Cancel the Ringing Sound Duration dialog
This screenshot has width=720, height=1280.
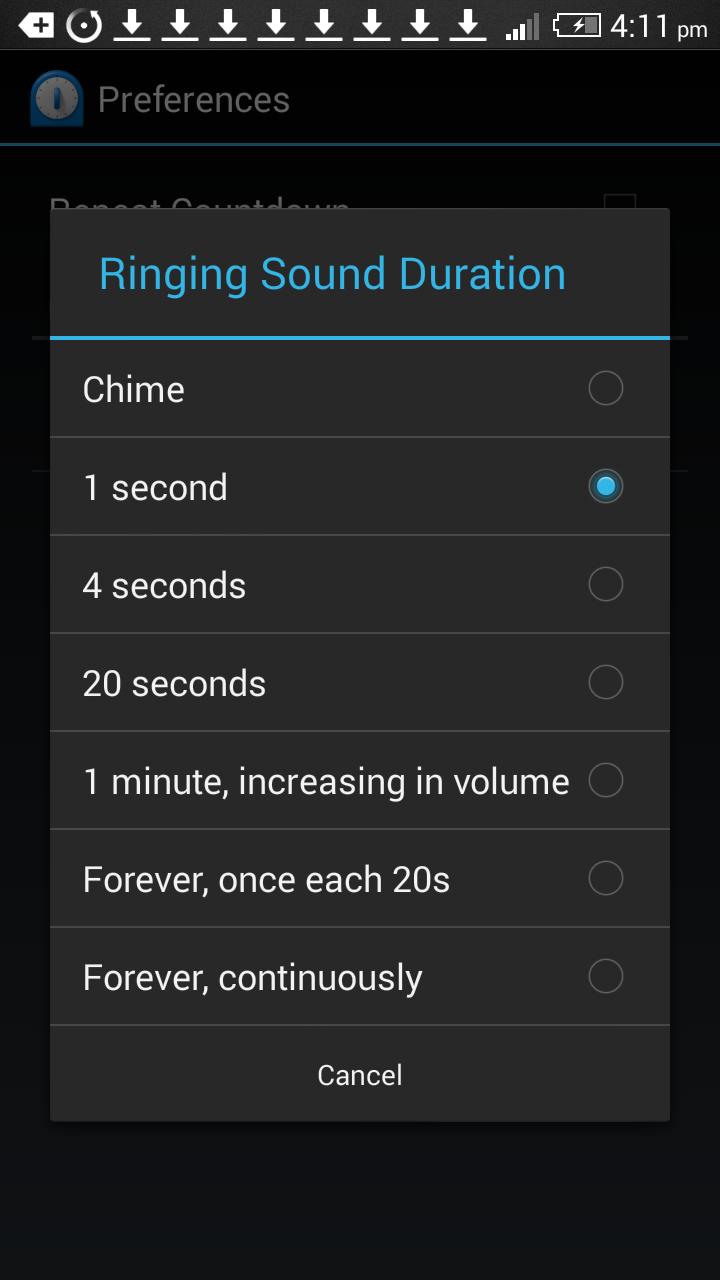[360, 1075]
